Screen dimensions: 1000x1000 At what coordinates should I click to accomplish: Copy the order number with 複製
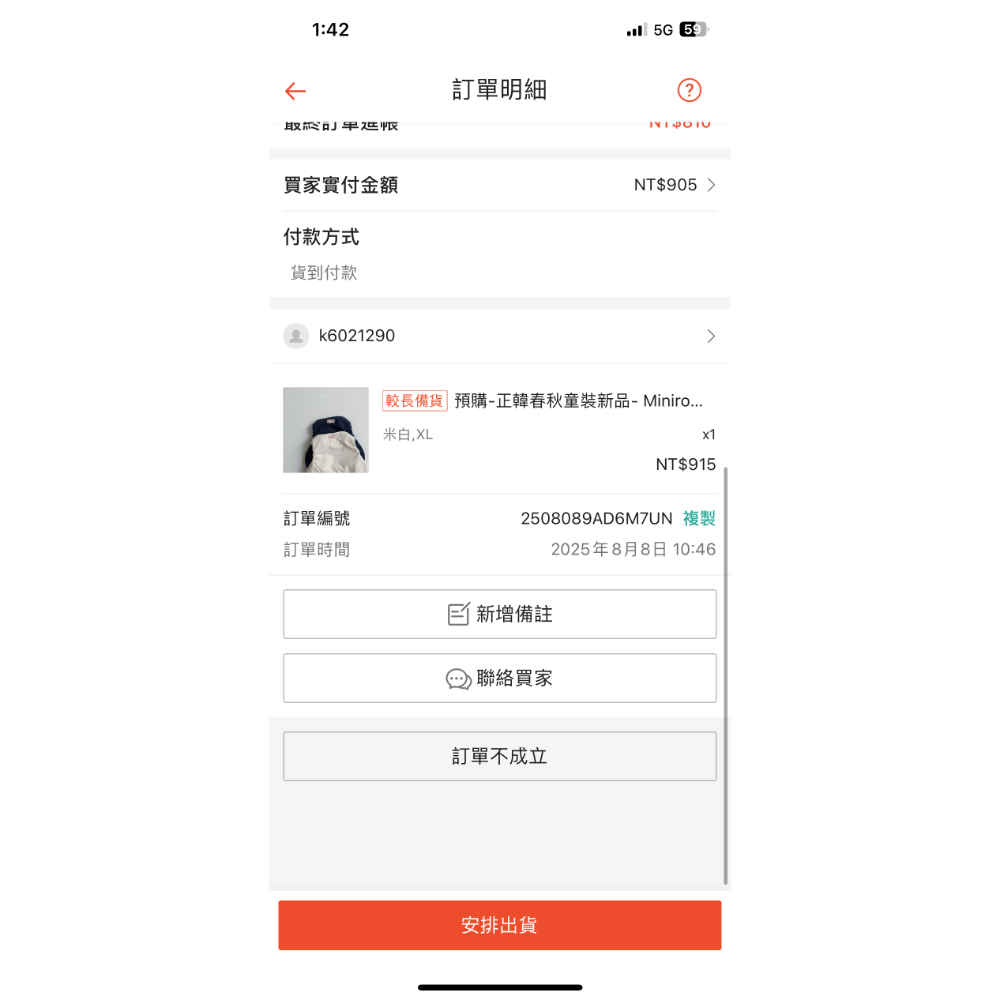[699, 519]
